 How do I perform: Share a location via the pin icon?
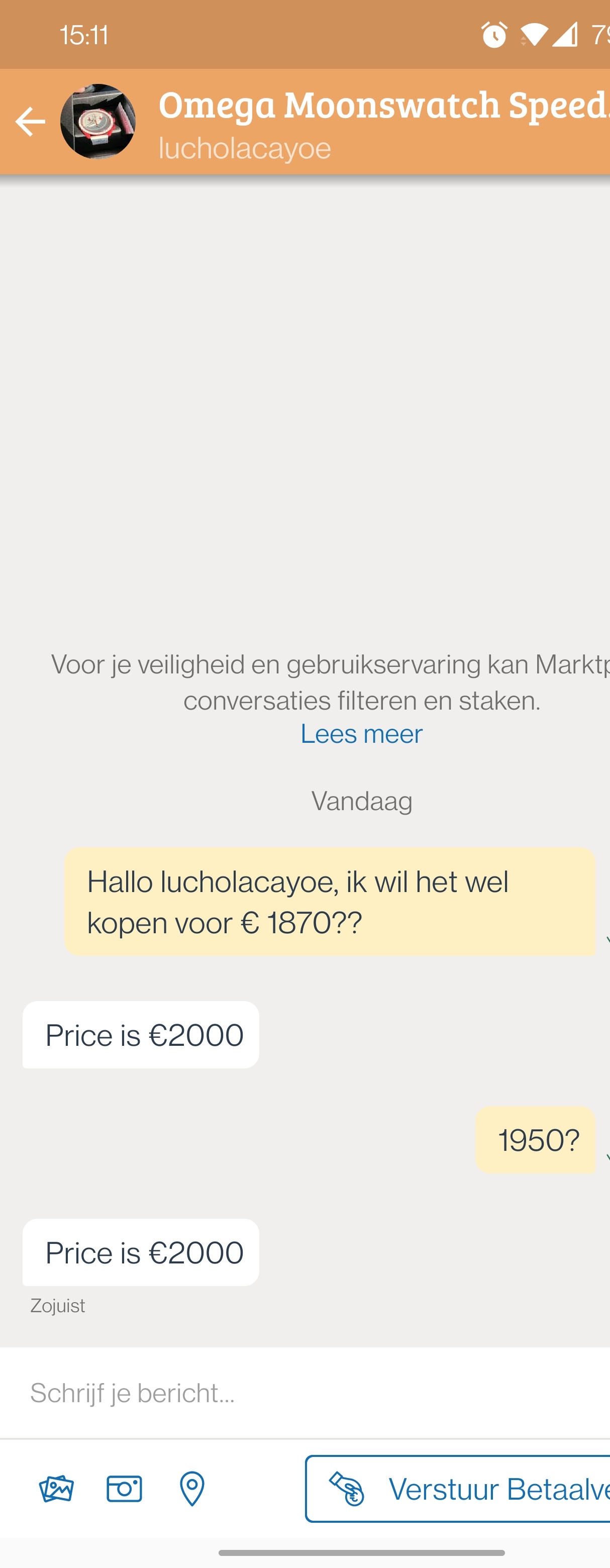192,1489
